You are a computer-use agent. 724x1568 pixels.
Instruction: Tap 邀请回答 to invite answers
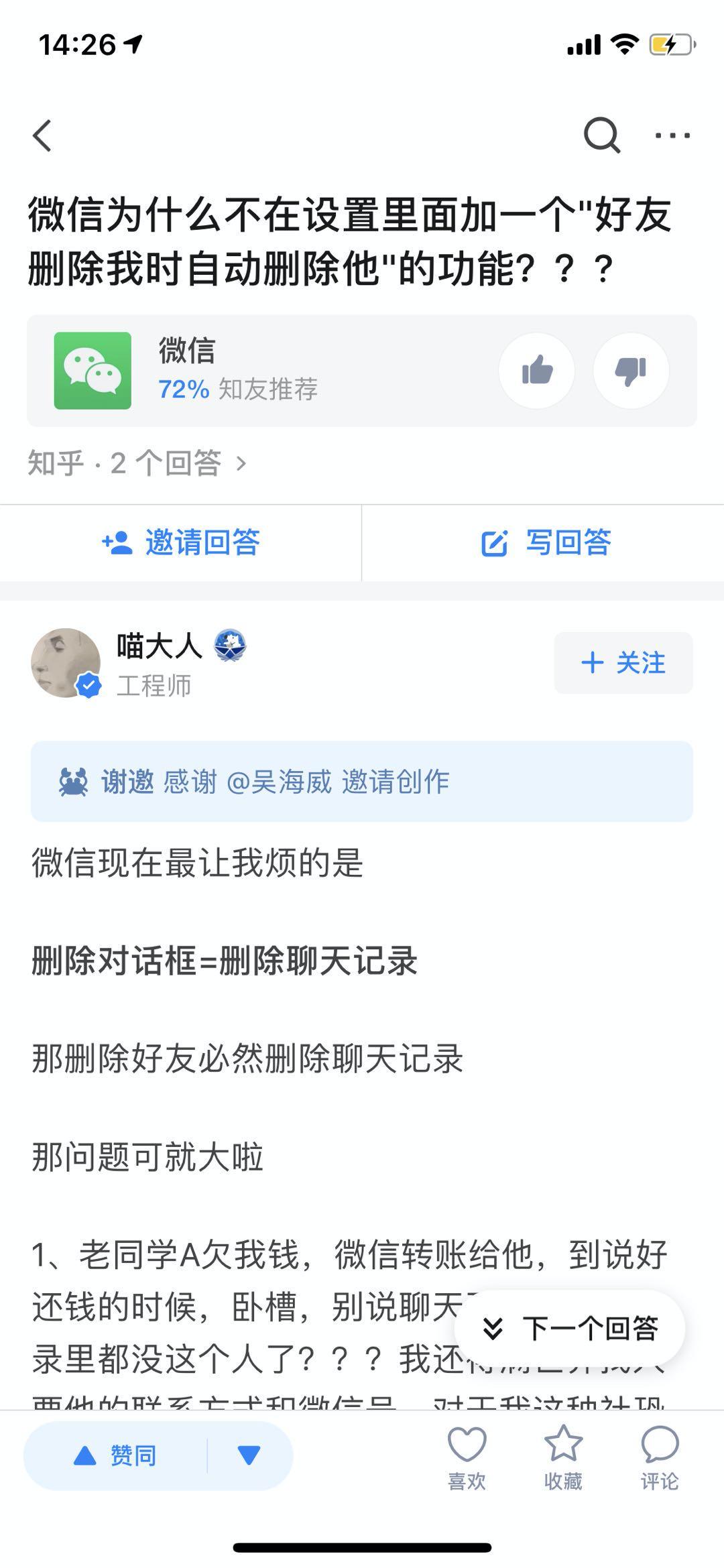181,542
